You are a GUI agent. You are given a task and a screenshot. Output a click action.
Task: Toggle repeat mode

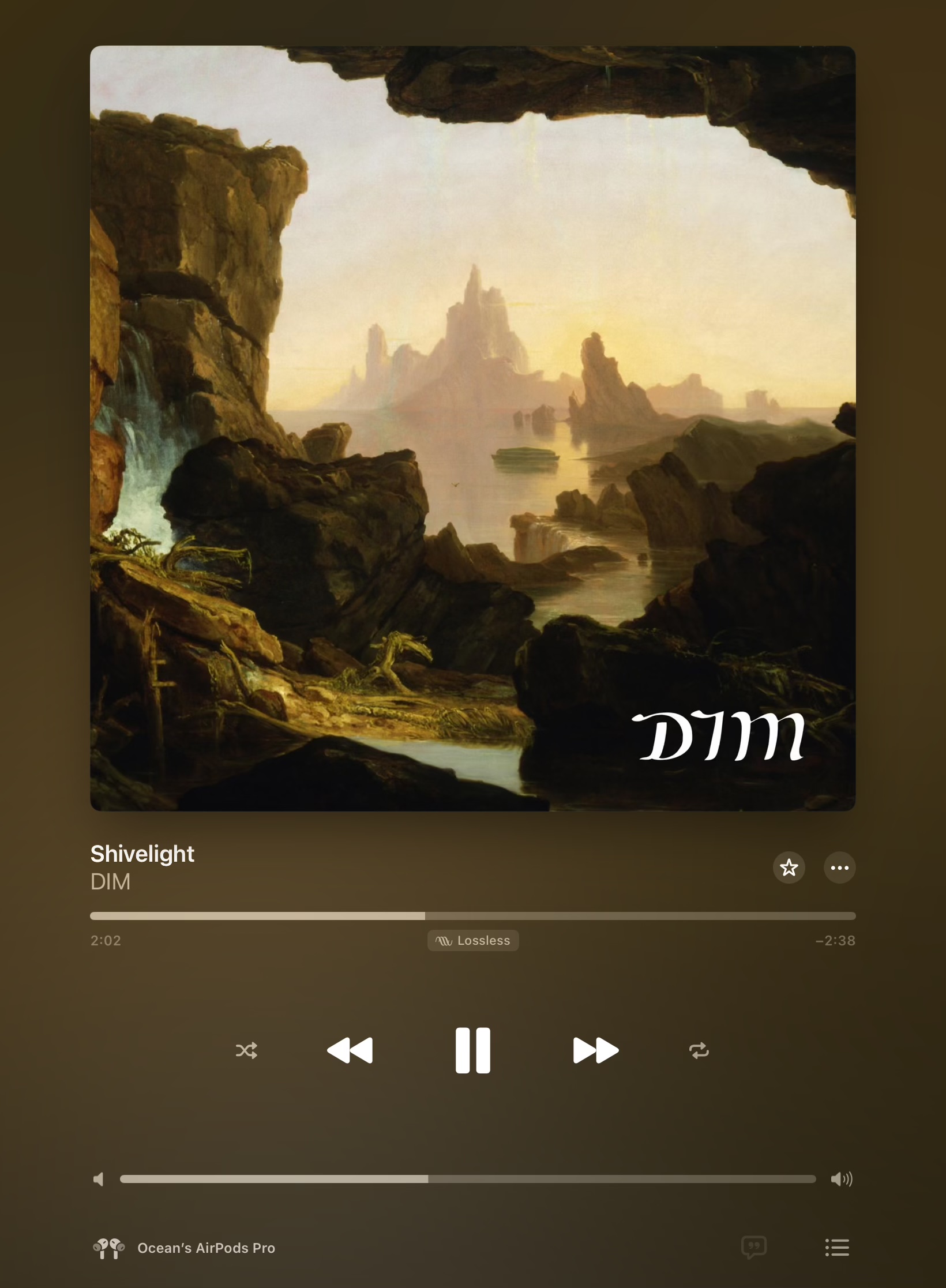point(699,1051)
